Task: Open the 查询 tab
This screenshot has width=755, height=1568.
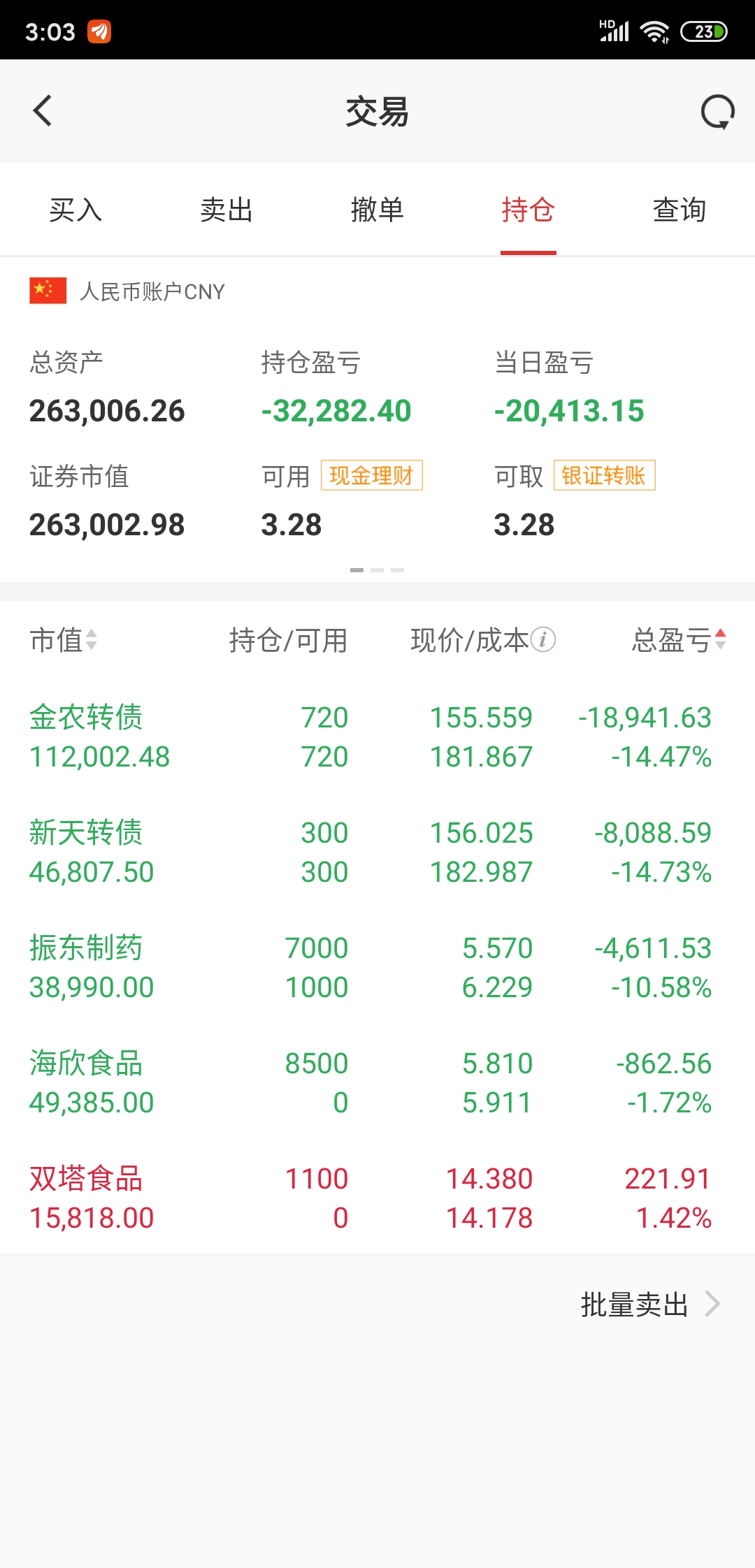Action: [x=678, y=210]
